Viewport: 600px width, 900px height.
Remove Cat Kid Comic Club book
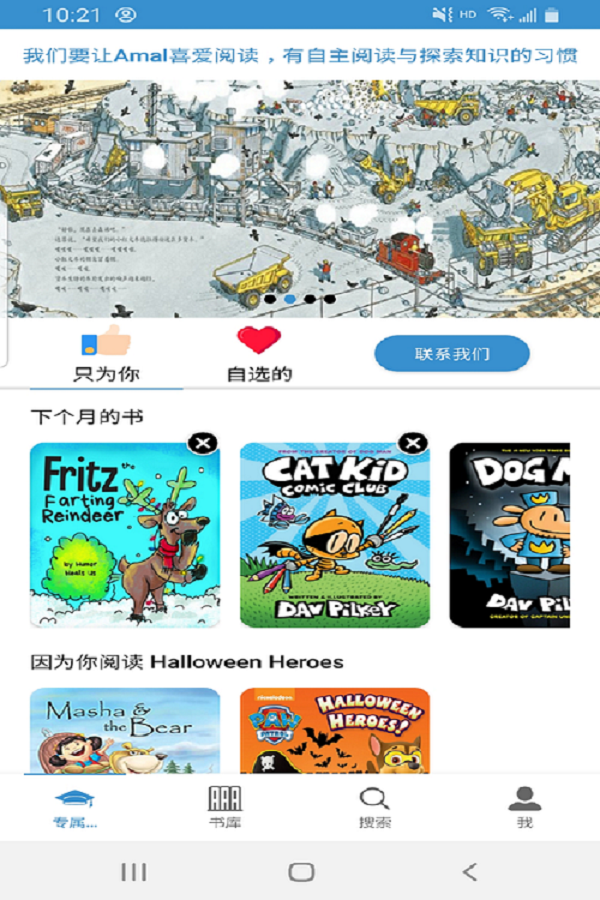(412, 443)
